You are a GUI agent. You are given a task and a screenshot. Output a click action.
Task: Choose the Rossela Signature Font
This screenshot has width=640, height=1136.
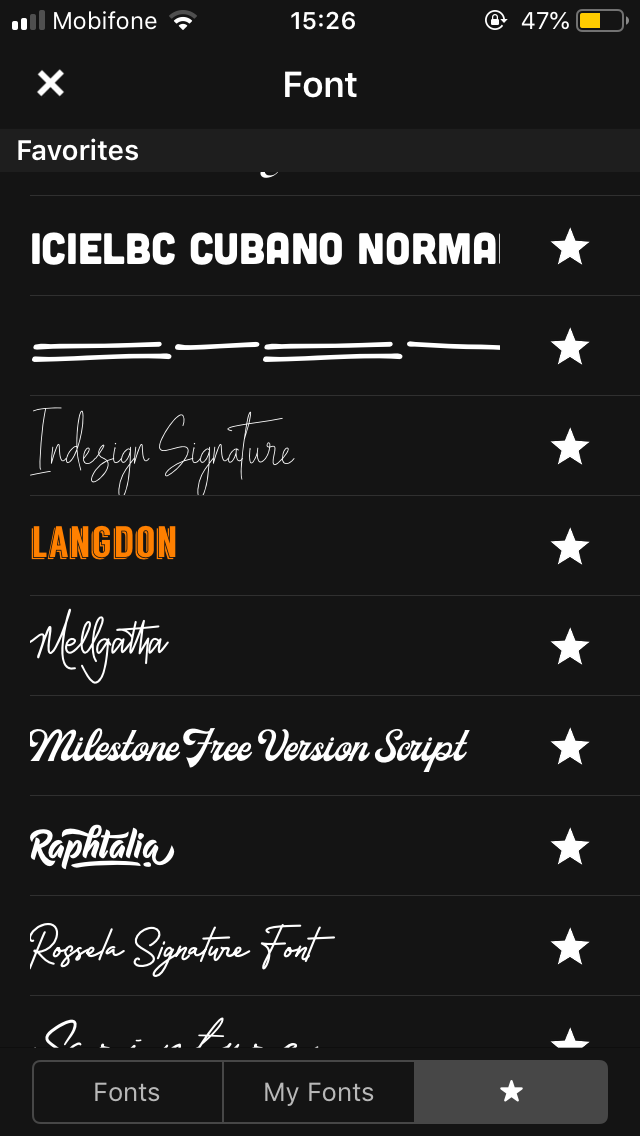point(182,947)
